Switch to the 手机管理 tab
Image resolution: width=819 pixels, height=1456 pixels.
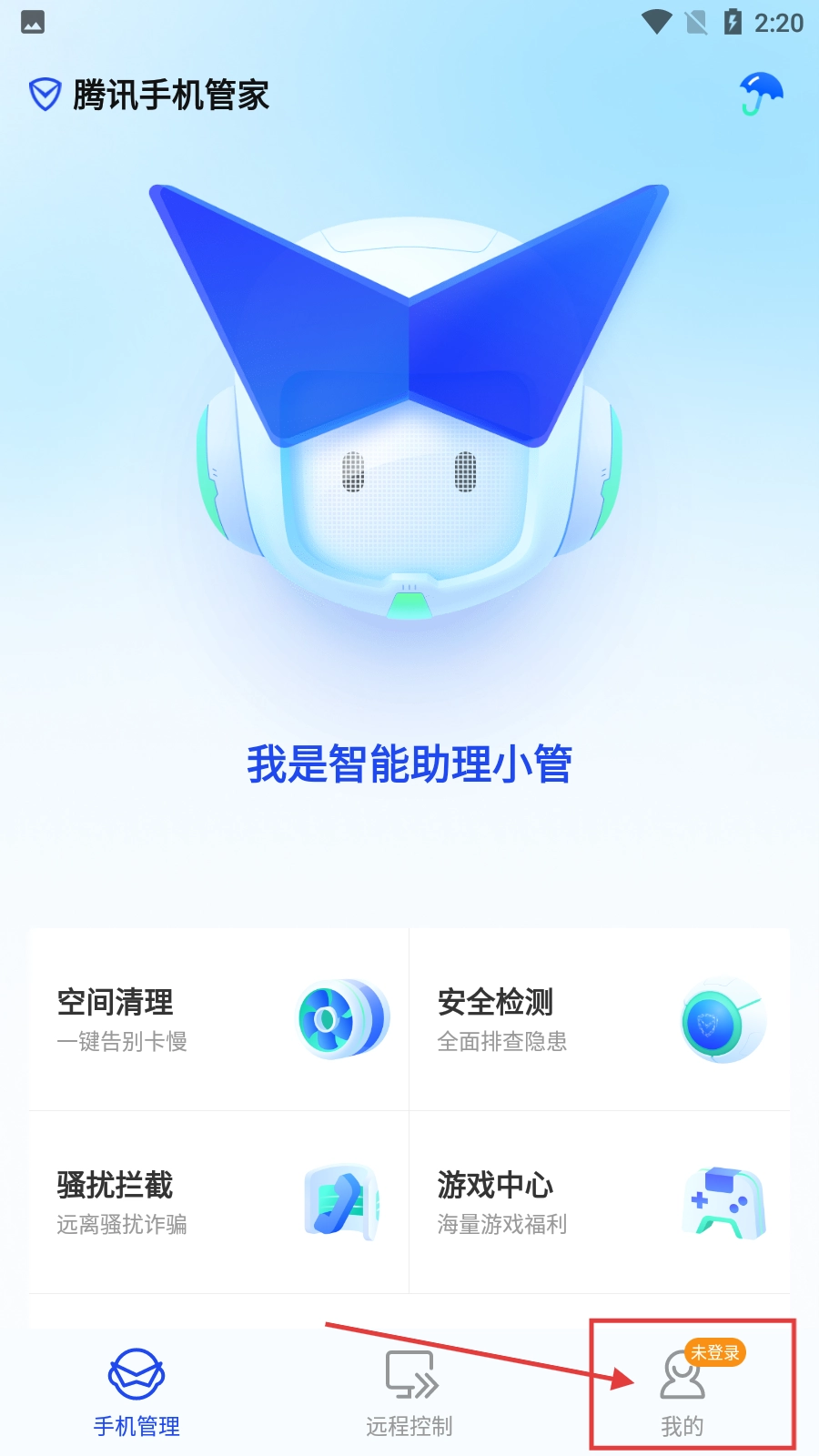pos(136,1392)
